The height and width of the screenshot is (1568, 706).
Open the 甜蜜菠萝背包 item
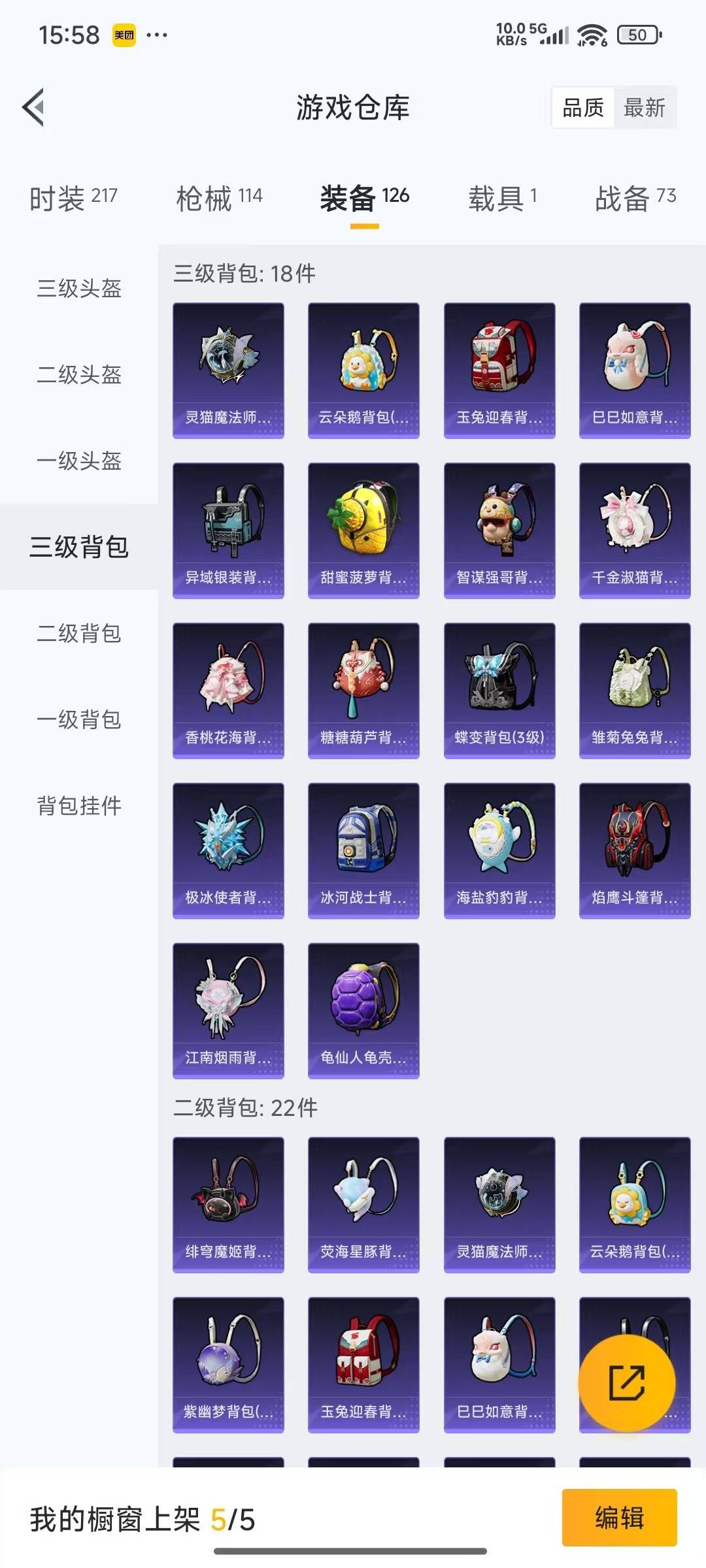click(x=363, y=530)
